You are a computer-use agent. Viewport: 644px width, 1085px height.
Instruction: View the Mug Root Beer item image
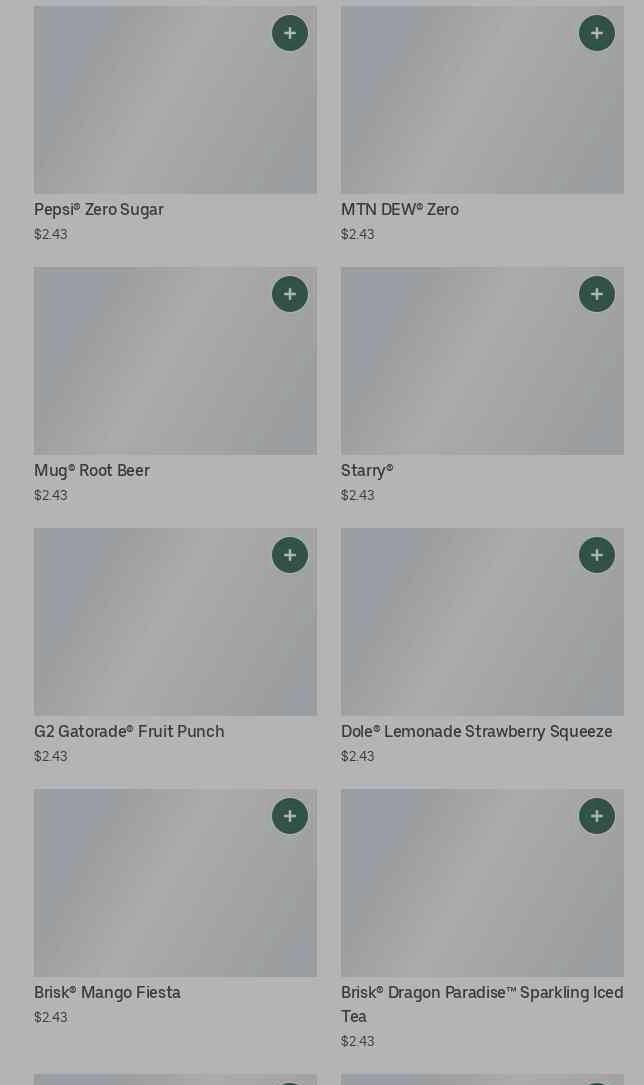160,370
